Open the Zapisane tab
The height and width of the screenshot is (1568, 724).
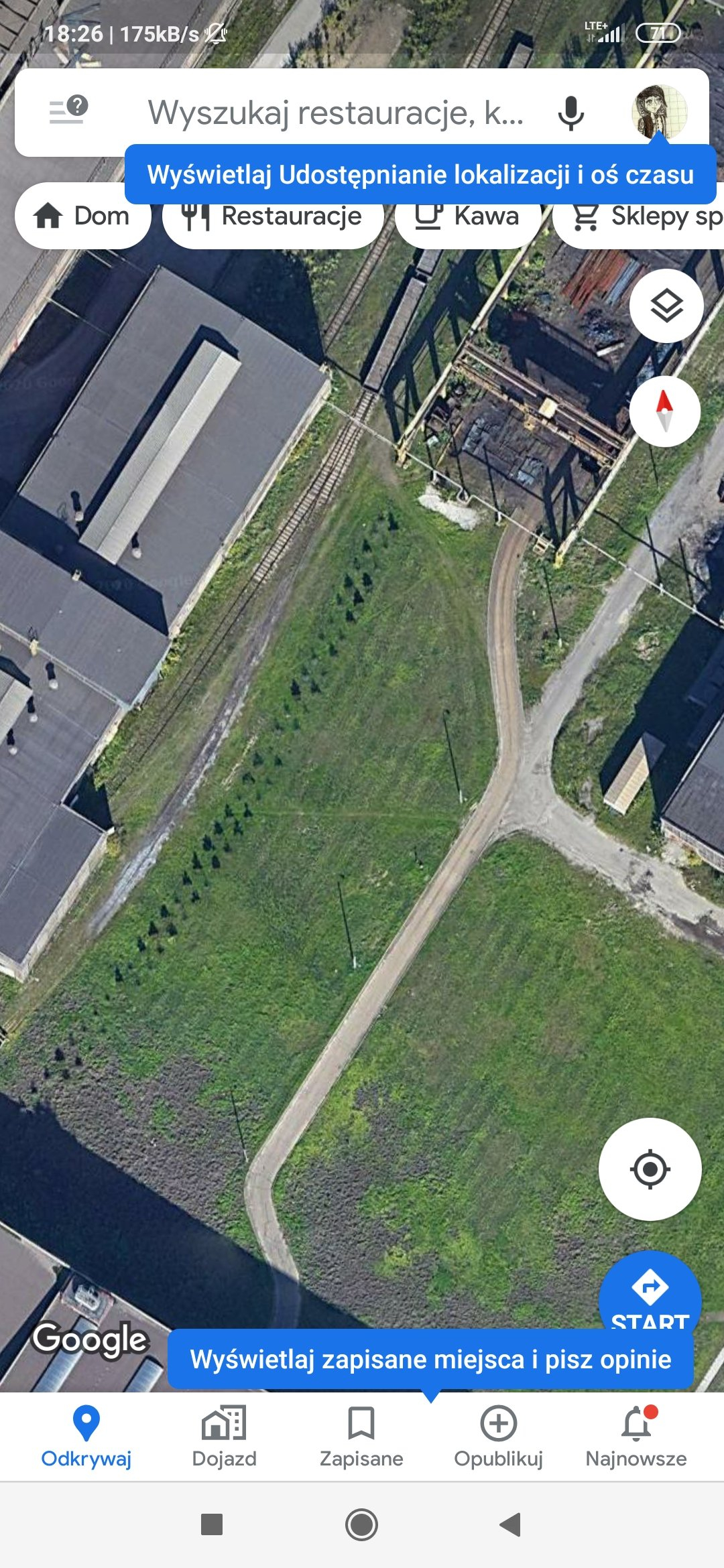pos(361,1437)
